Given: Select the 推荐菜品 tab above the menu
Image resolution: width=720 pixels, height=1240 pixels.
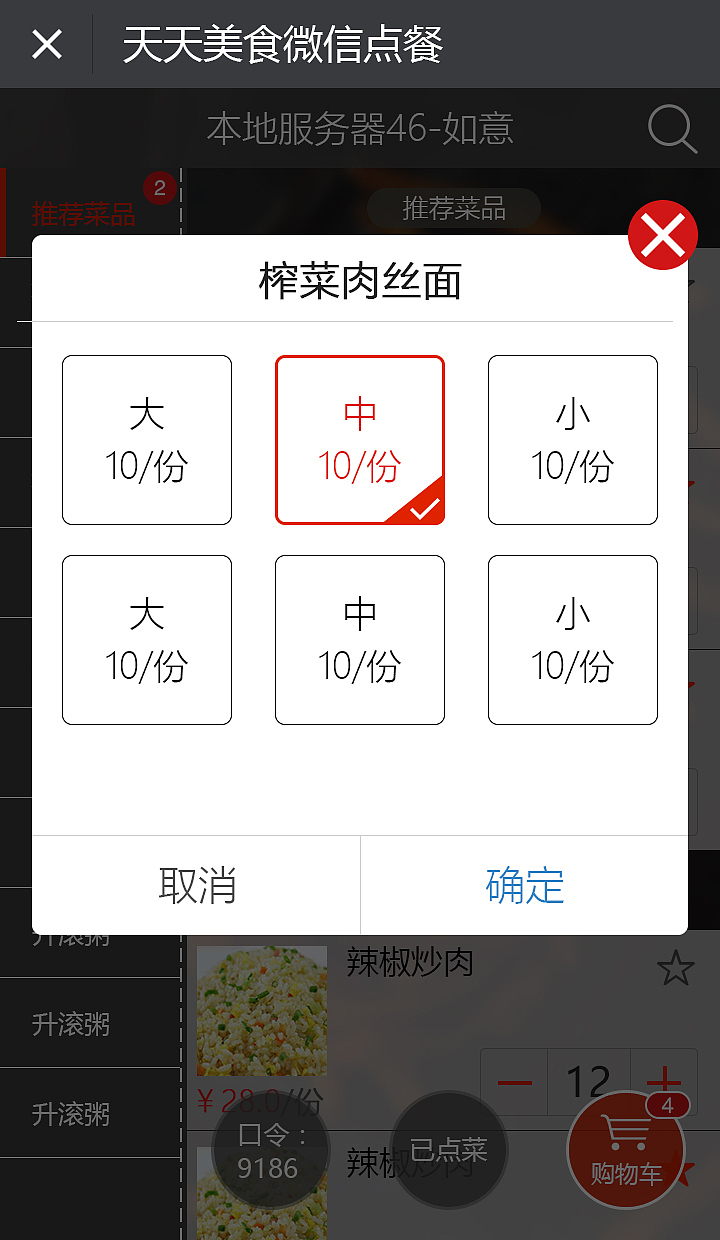Looking at the screenshot, I should point(453,208).
